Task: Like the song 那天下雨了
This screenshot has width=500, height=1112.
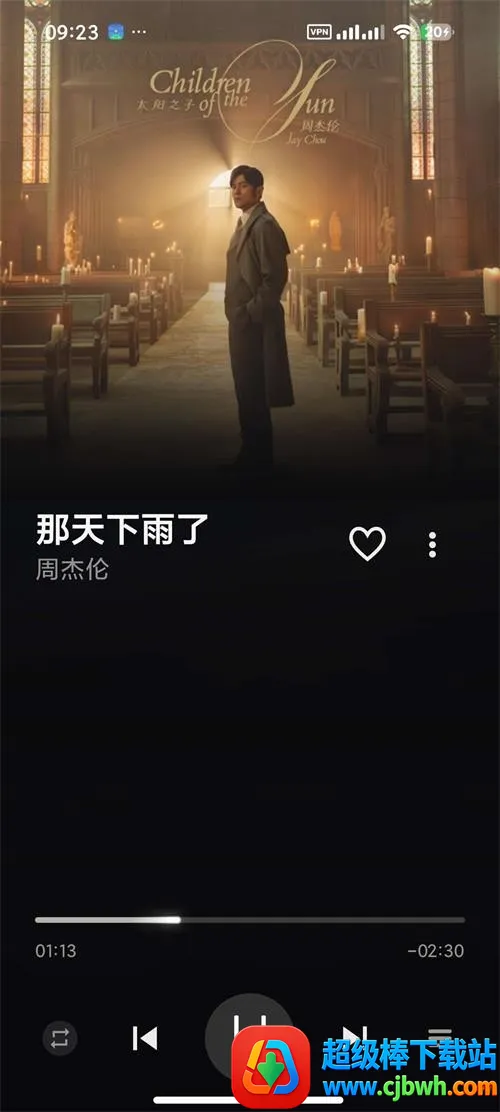Action: 367,544
